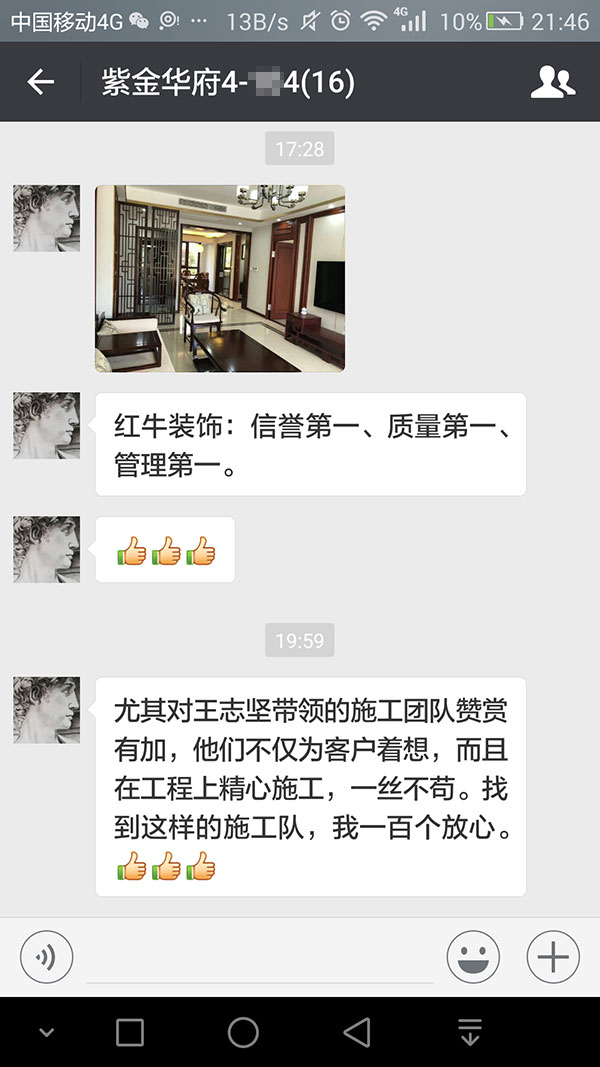Tap the system navigation back triangle
600x1067 pixels.
click(356, 1032)
